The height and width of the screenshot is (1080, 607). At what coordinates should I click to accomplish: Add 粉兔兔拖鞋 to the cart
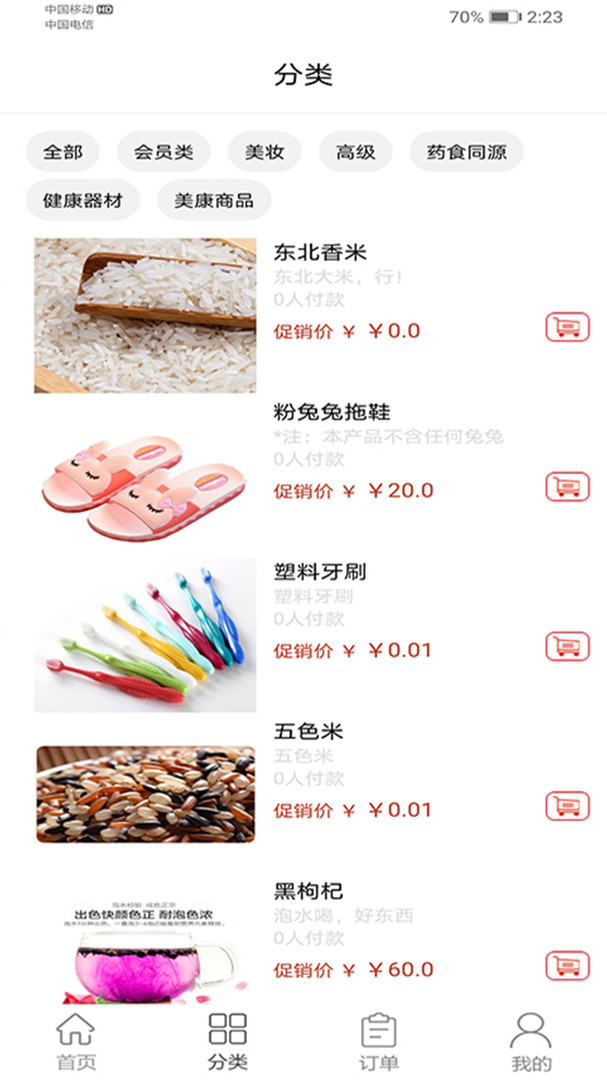point(567,487)
